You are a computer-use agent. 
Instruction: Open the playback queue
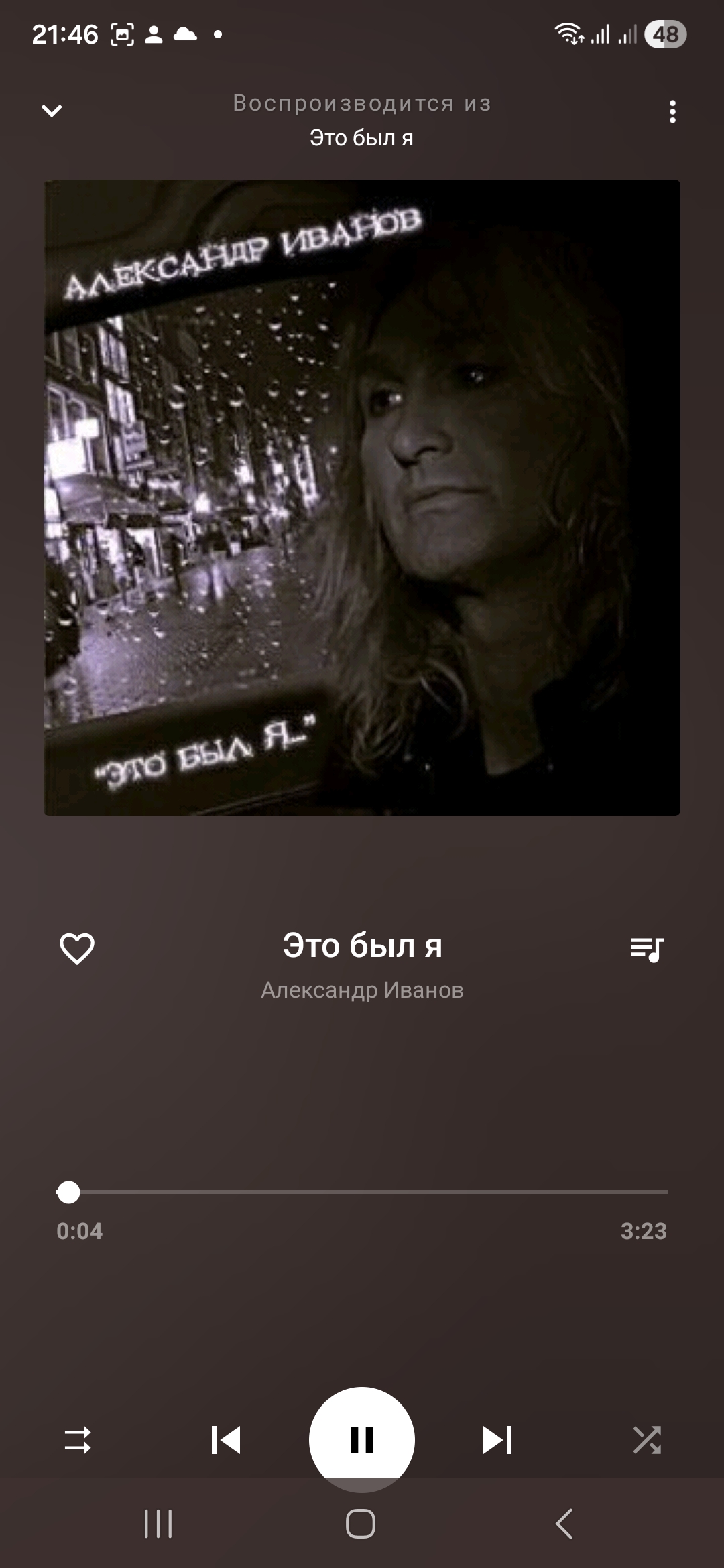[647, 949]
